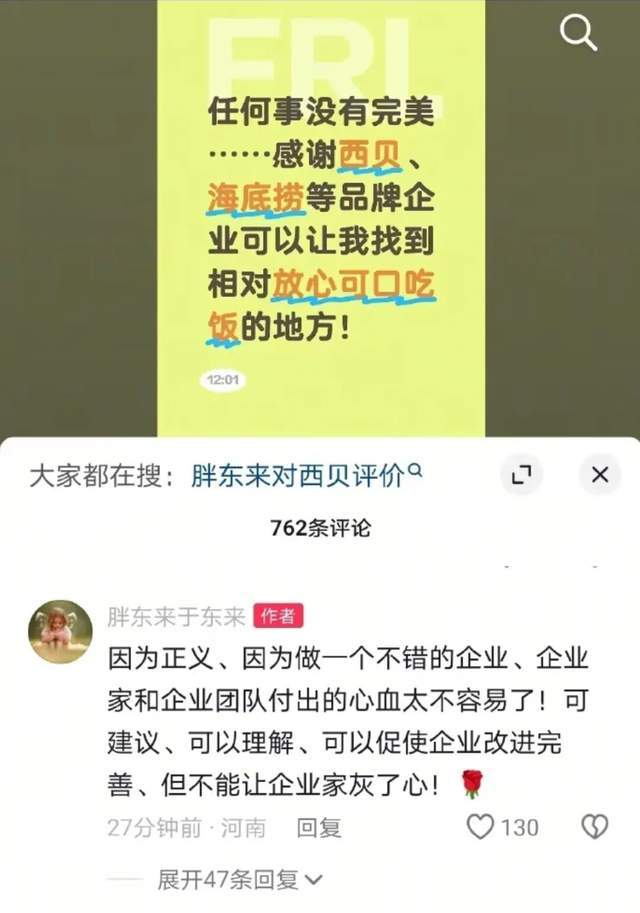Close the comments panel

[x=600, y=476]
